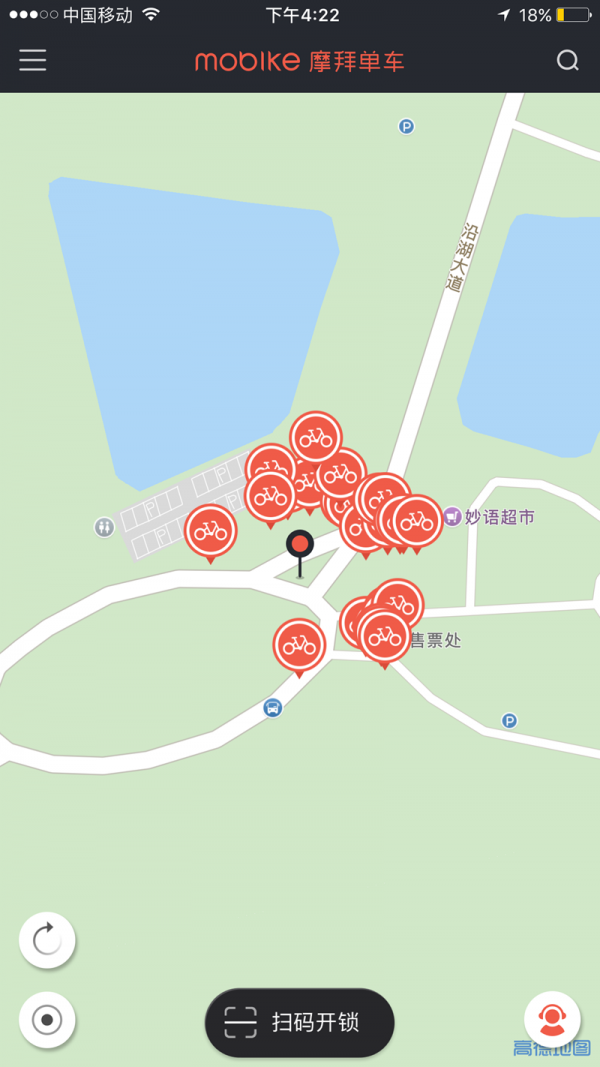600x1067 pixels.
Task: Select bike marker near the bus stop
Action: (x=299, y=645)
